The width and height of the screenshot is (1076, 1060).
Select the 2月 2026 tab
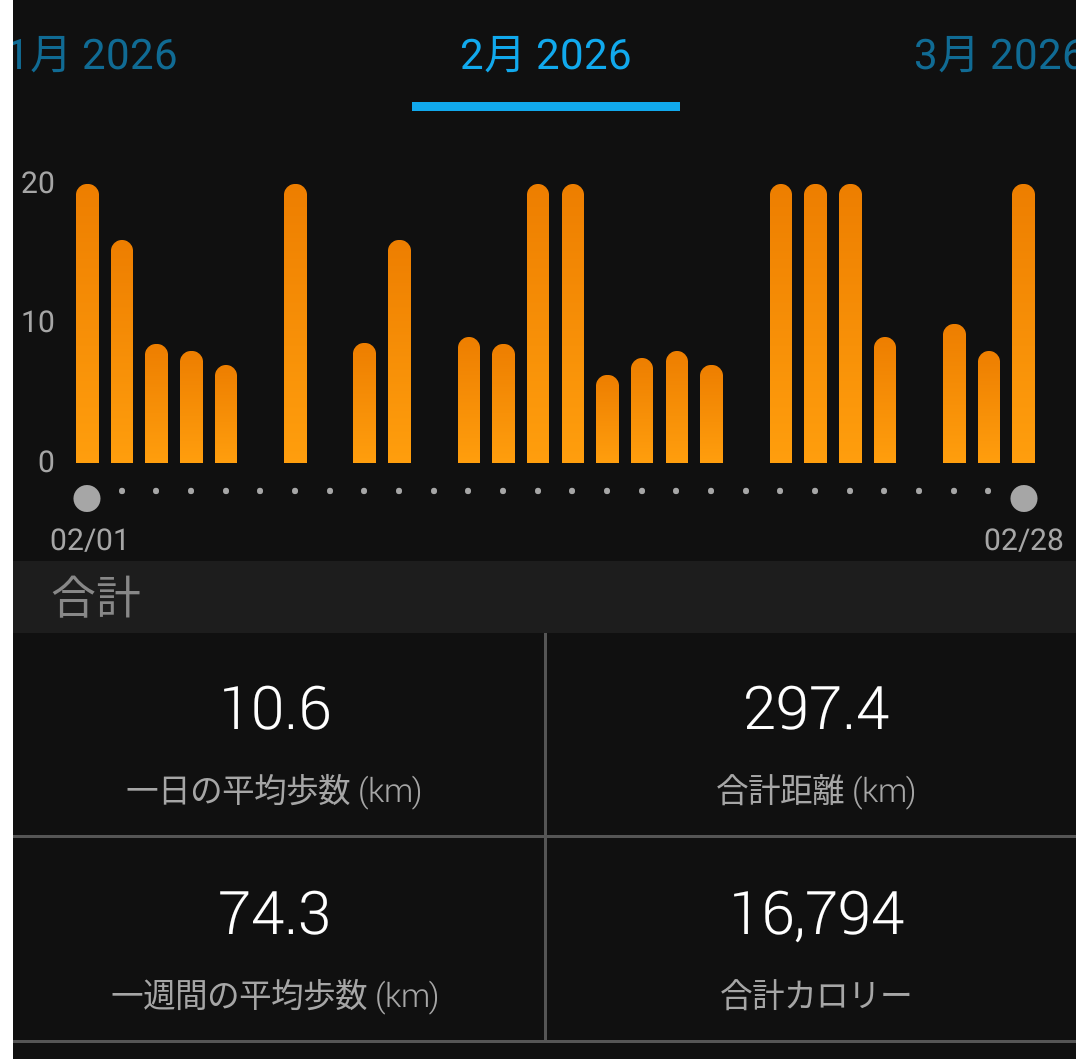point(545,55)
